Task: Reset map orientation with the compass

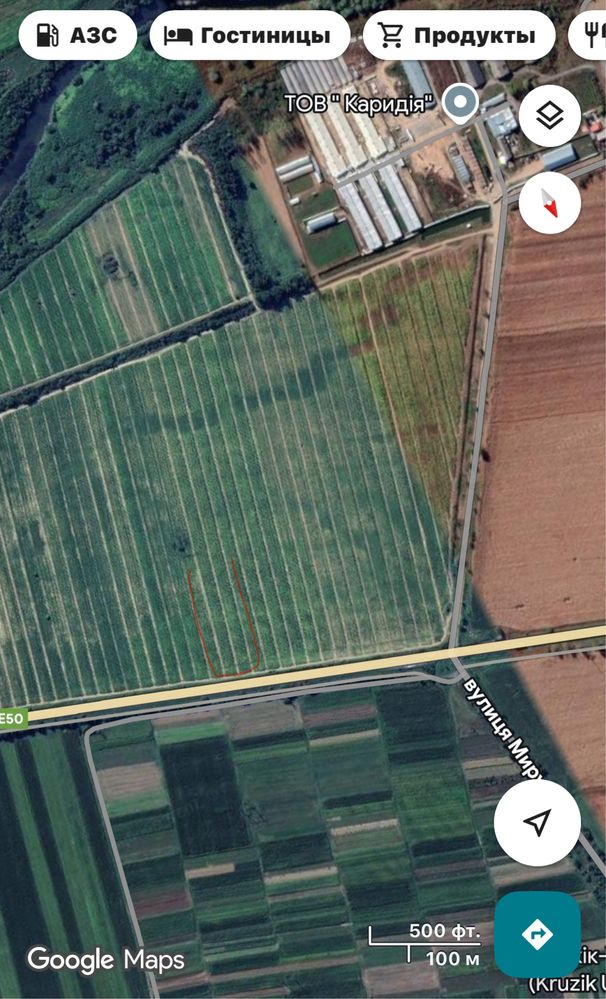Action: [550, 203]
